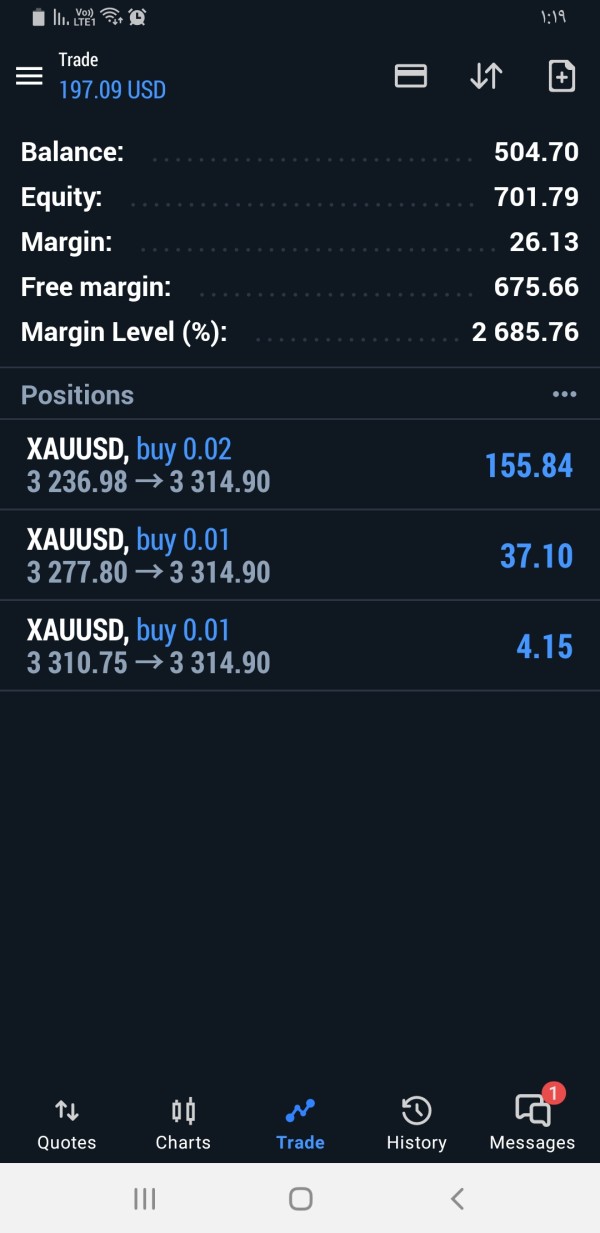Open the position with 4.15 profit

coord(300,646)
